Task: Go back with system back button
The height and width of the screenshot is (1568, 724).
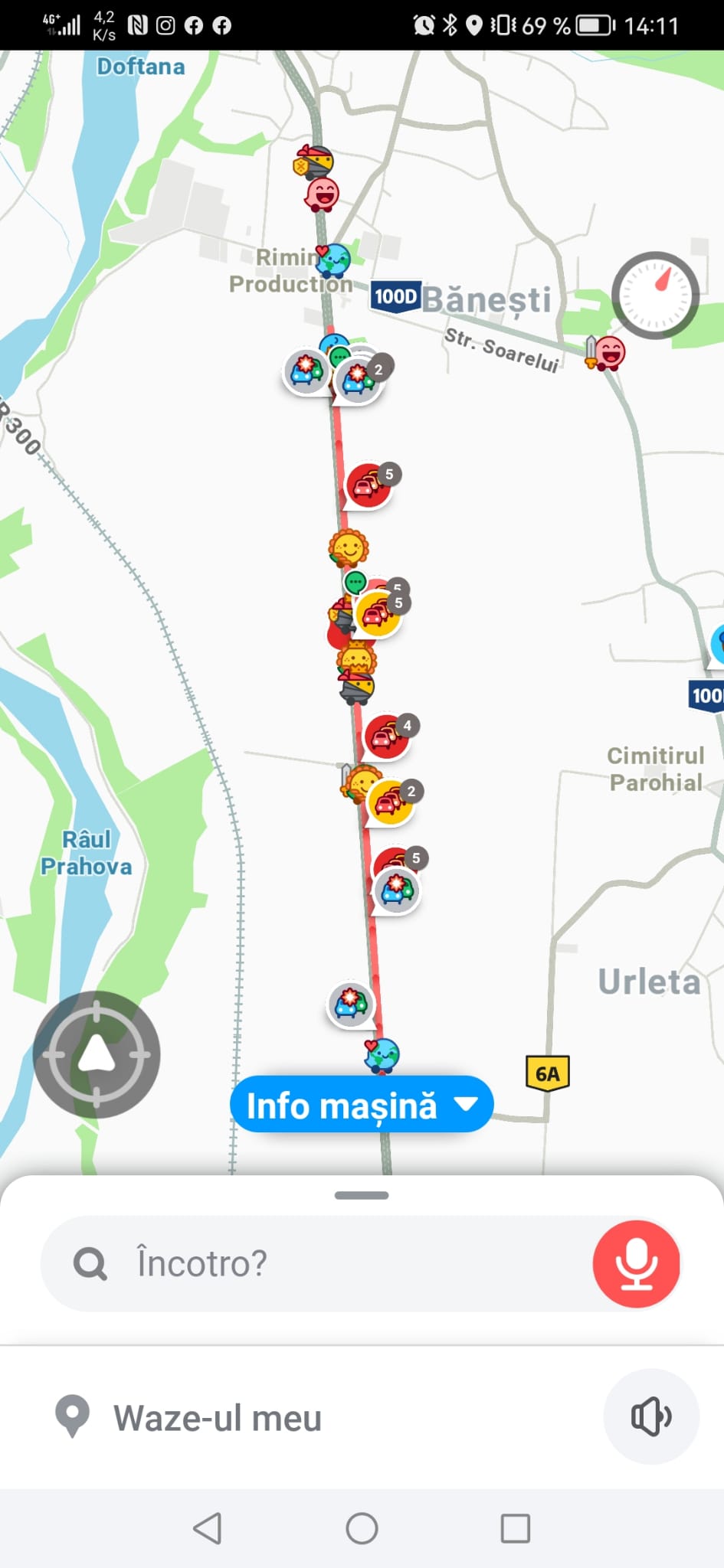Action: coord(208,1528)
